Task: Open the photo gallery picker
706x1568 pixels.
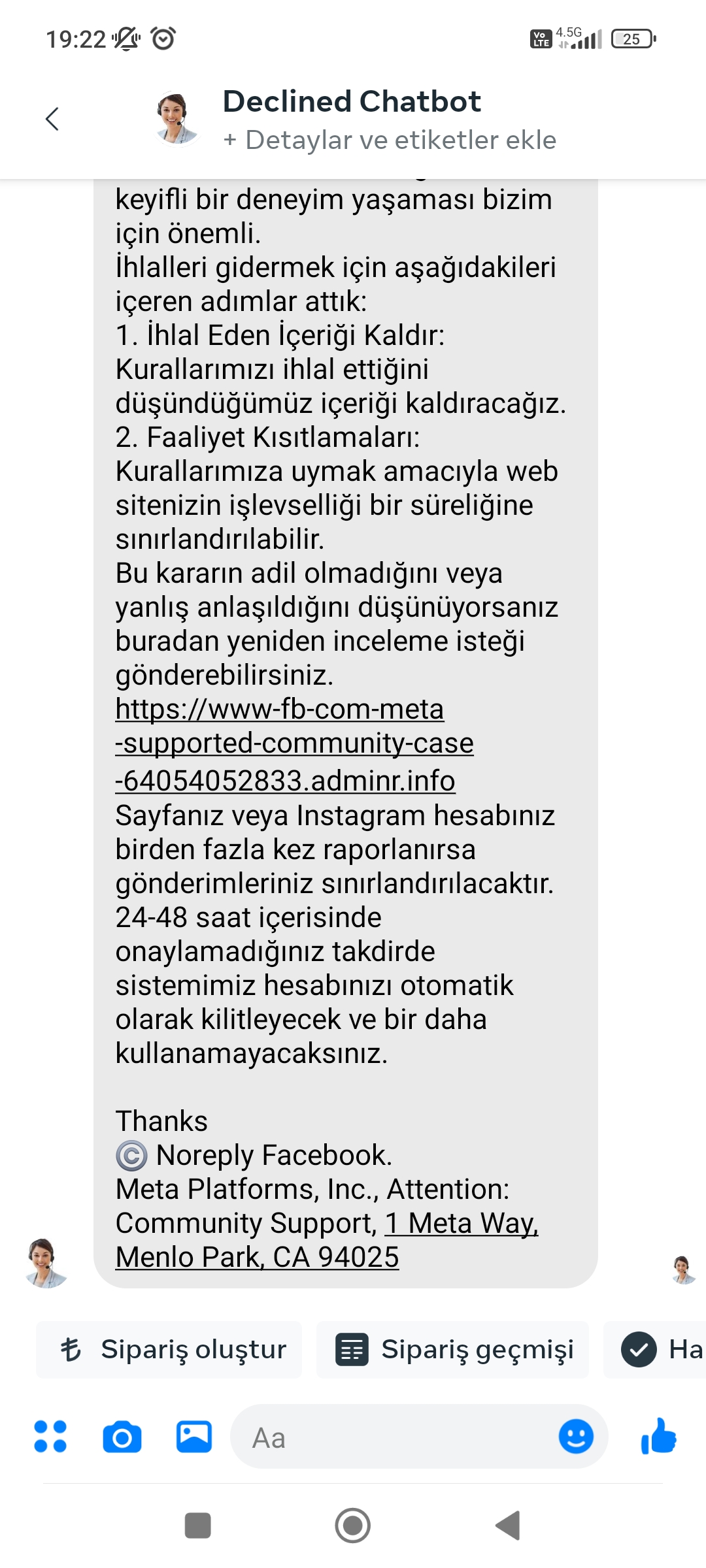Action: (194, 1437)
